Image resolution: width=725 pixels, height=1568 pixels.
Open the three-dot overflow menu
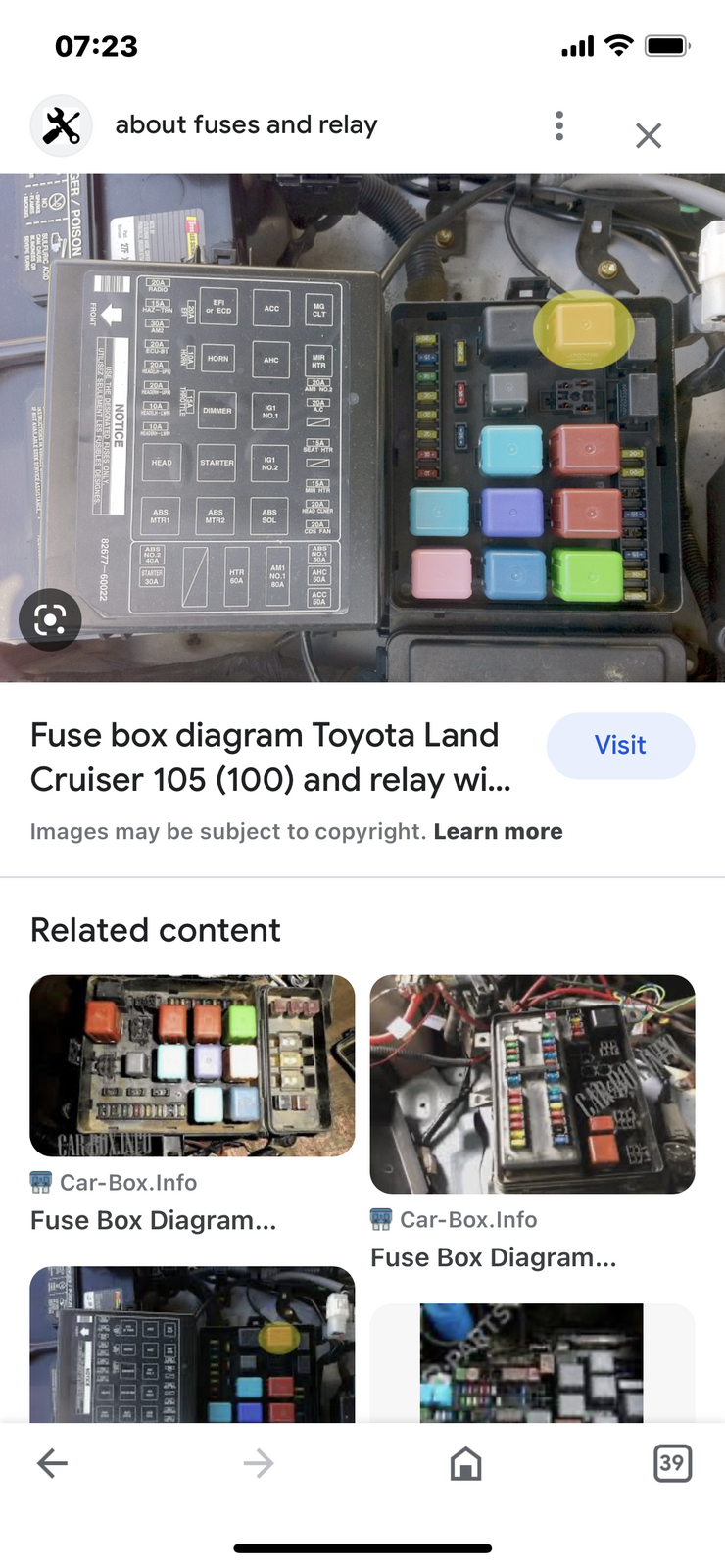coord(559,125)
